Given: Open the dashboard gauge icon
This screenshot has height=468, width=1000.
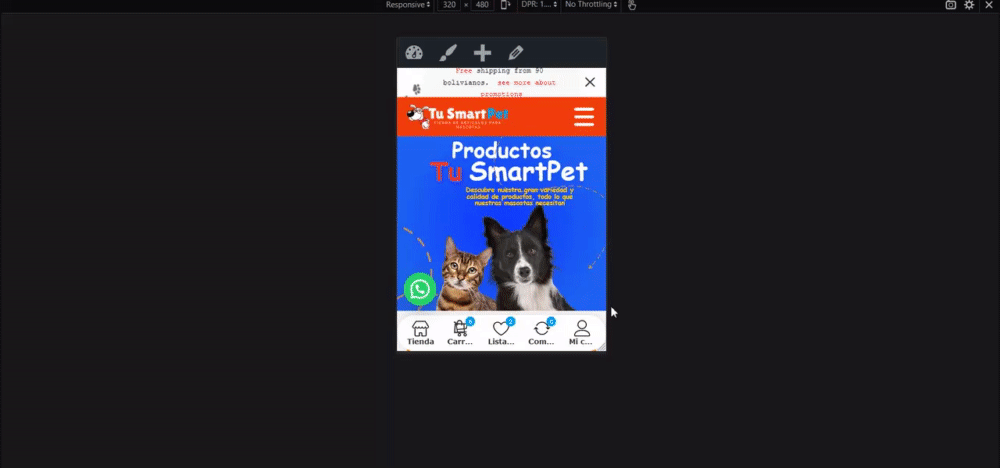Looking at the screenshot, I should pyautogui.click(x=415, y=53).
